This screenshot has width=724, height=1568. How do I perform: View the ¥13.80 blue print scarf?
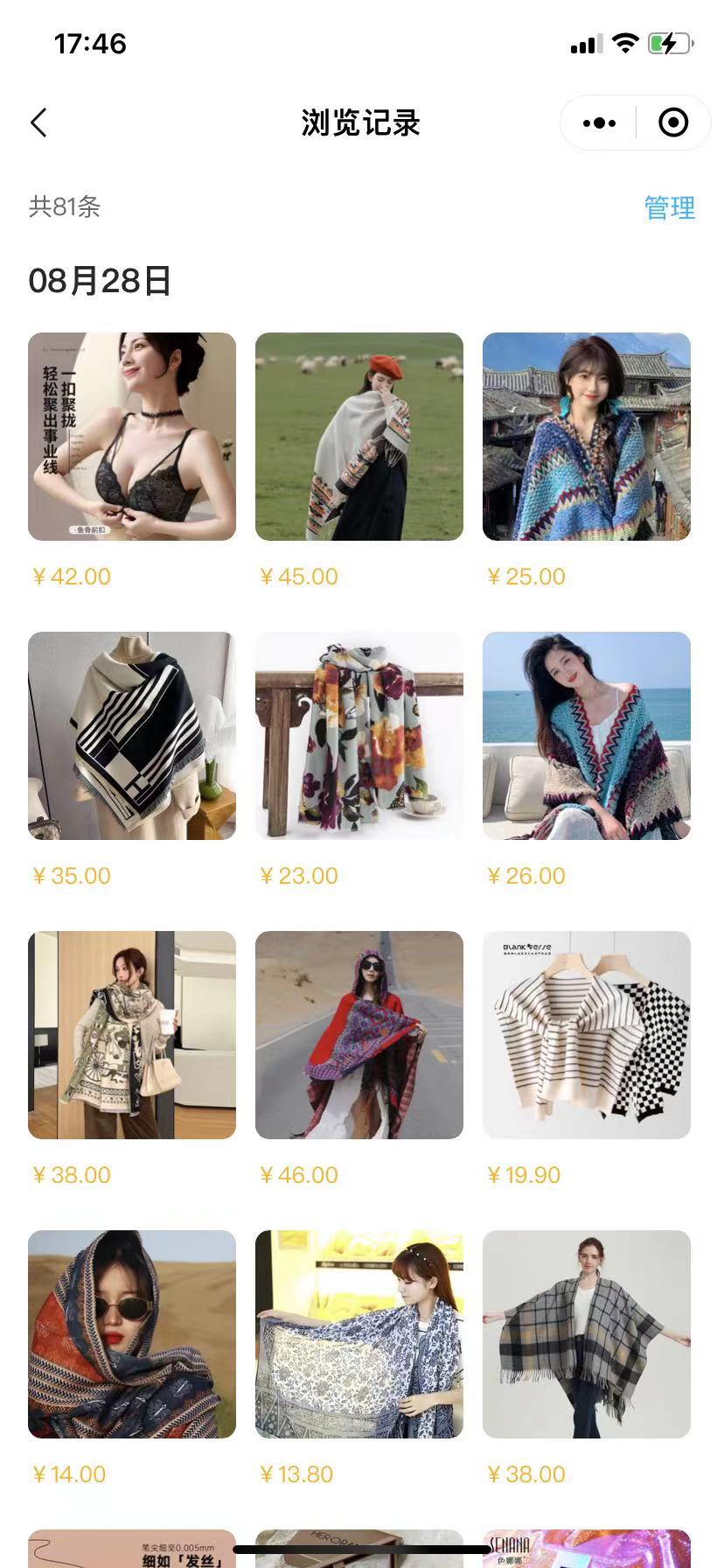(359, 1333)
